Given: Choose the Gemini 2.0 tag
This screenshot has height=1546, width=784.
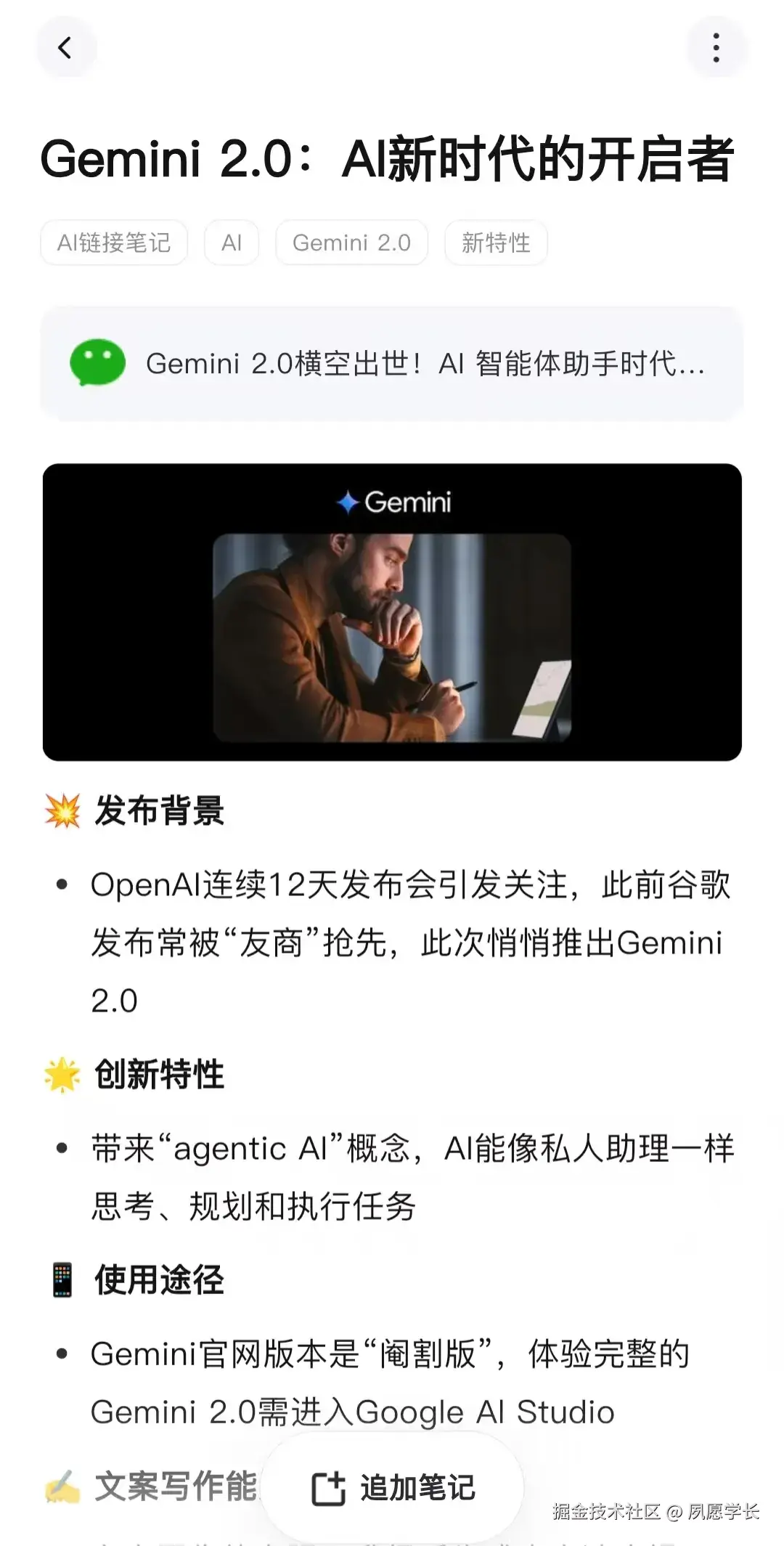Looking at the screenshot, I should click(x=351, y=243).
